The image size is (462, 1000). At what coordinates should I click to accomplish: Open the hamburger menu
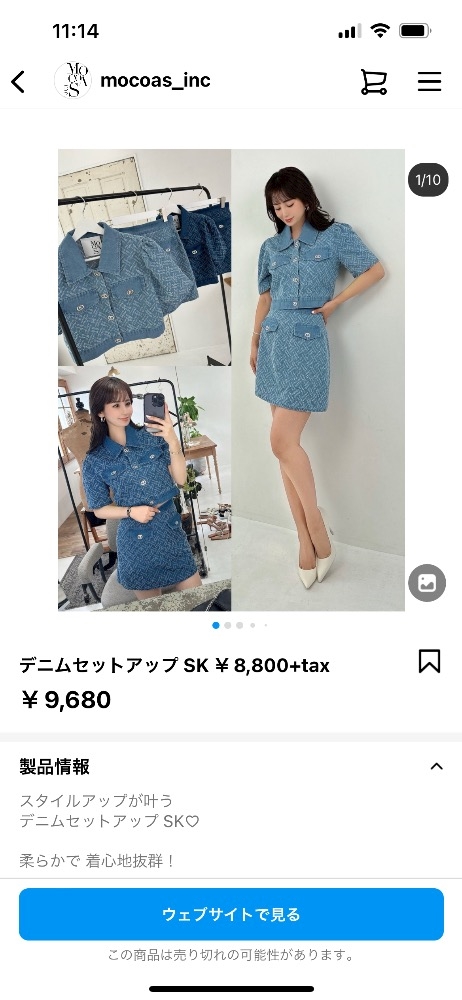pos(429,82)
